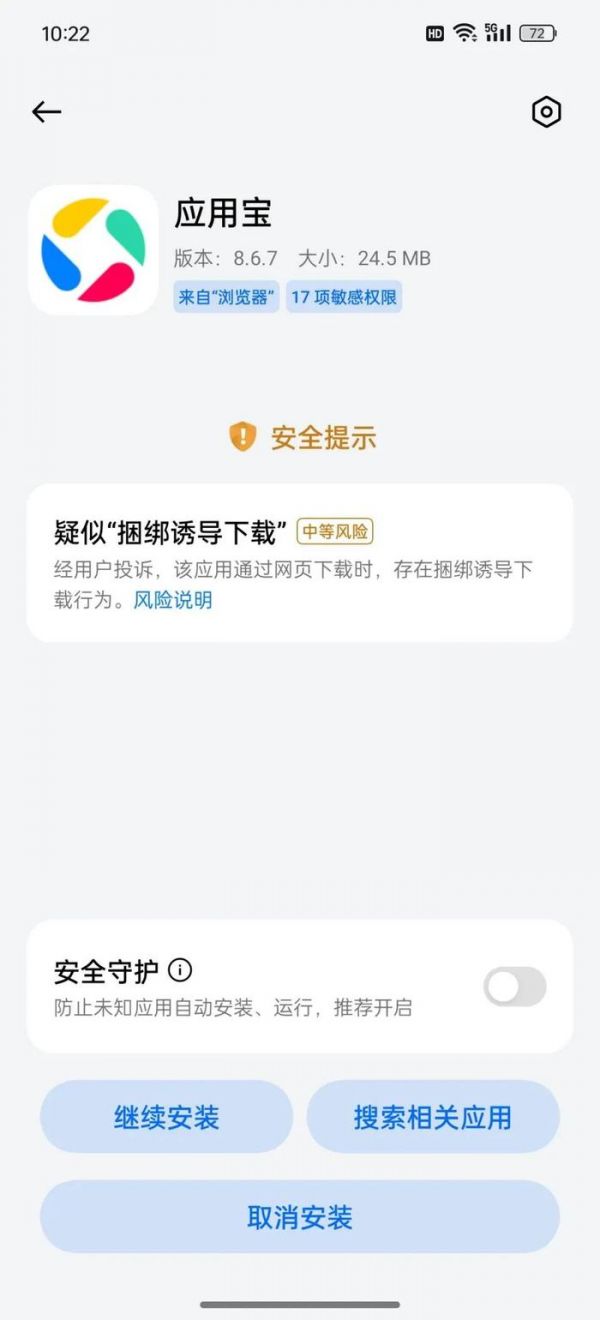Tap 继续安装 to continue installing

(x=166, y=1117)
